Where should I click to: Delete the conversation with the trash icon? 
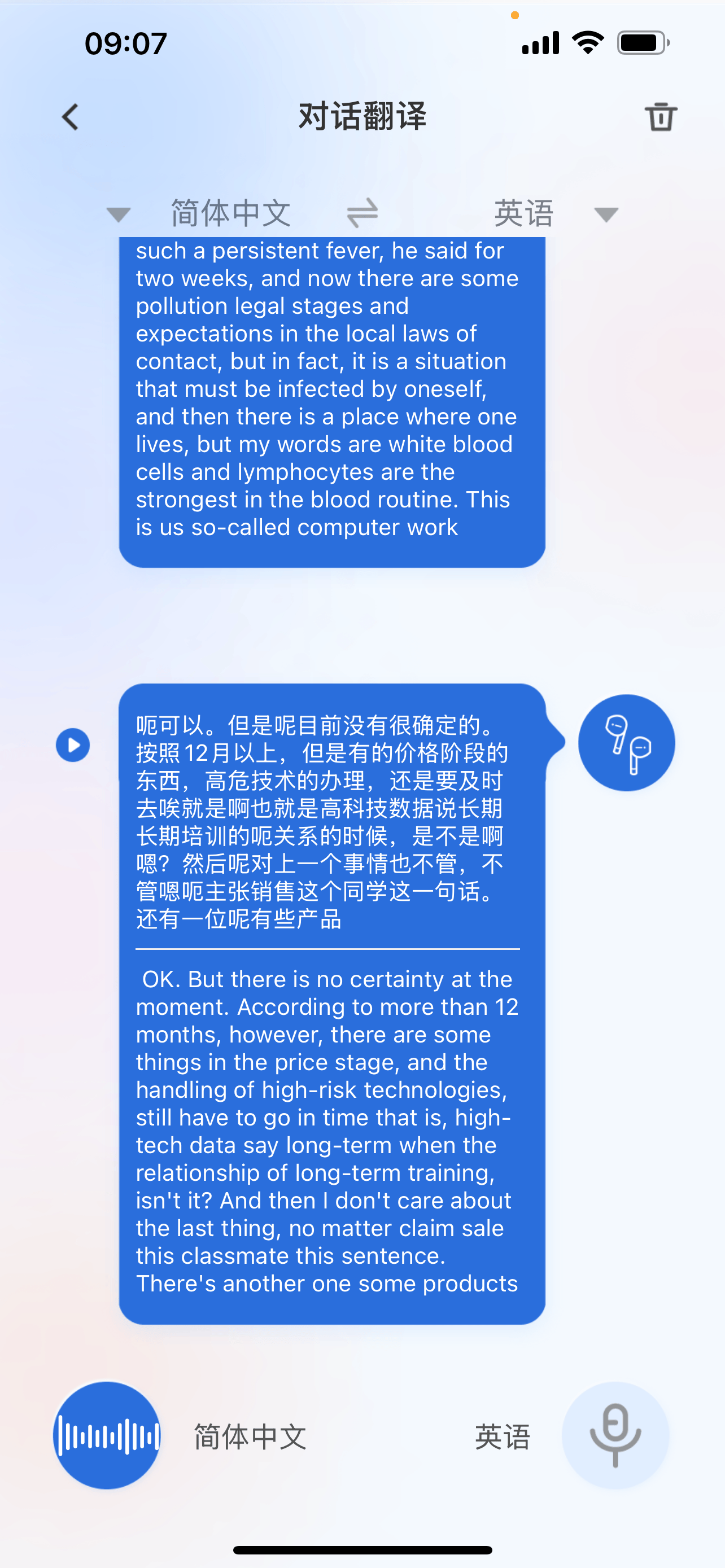click(661, 117)
